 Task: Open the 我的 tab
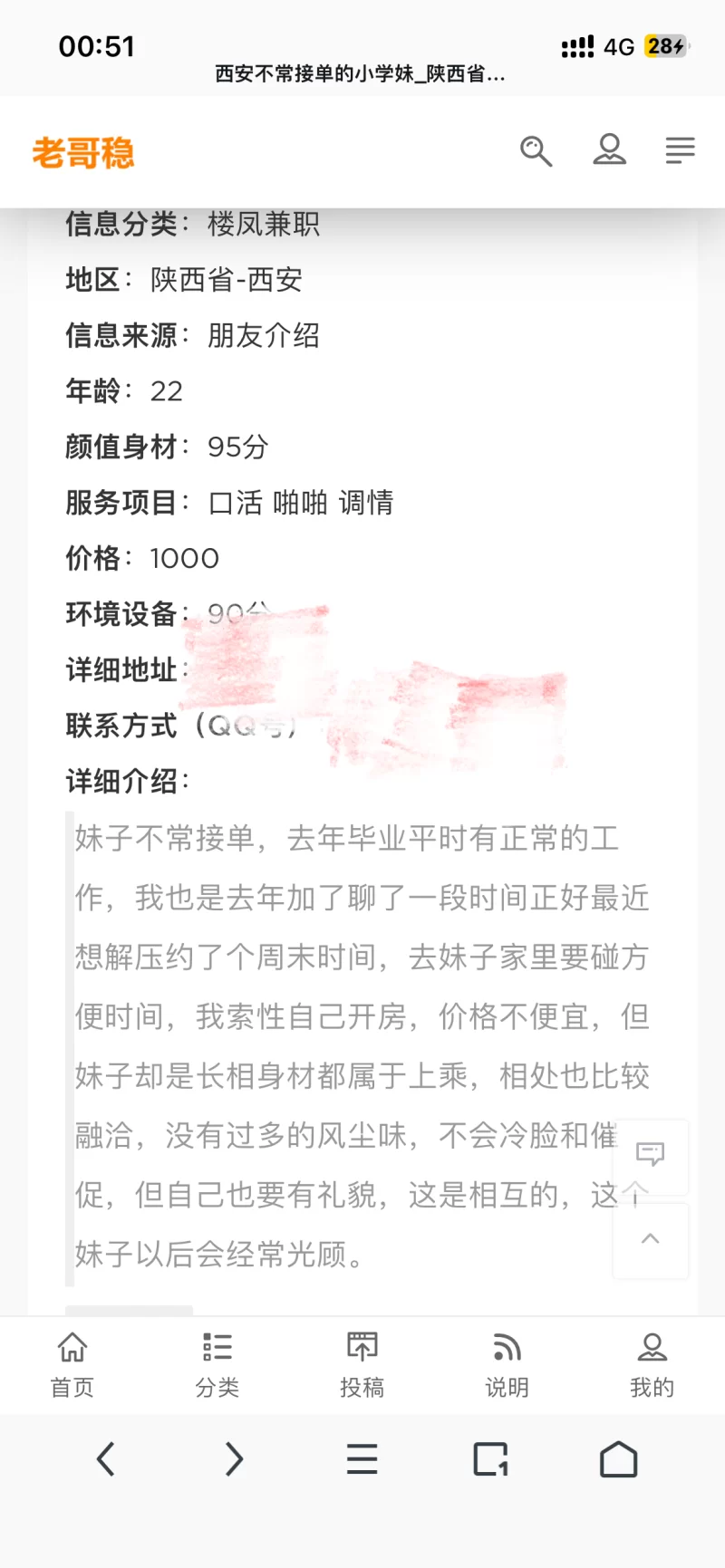pyautogui.click(x=652, y=1364)
